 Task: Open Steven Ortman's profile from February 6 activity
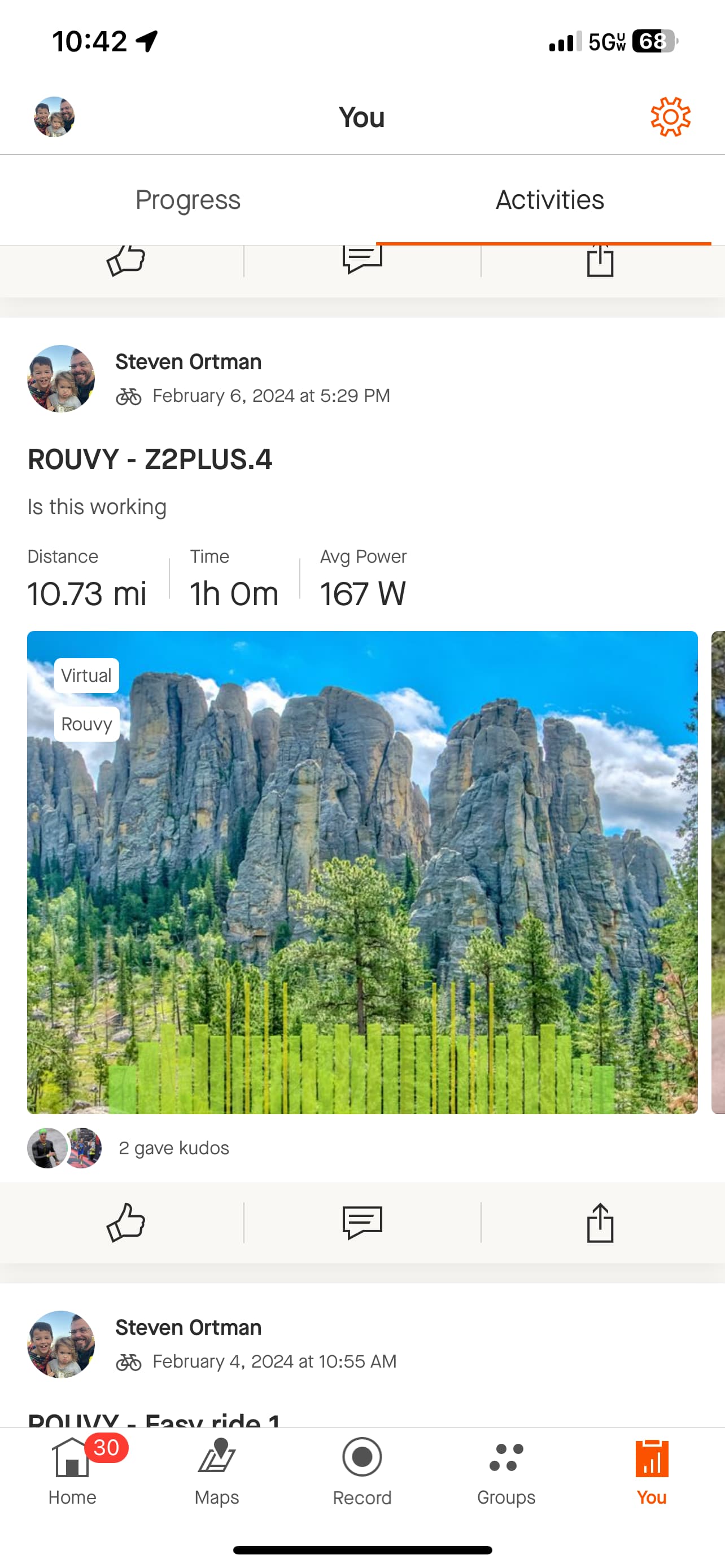[188, 362]
